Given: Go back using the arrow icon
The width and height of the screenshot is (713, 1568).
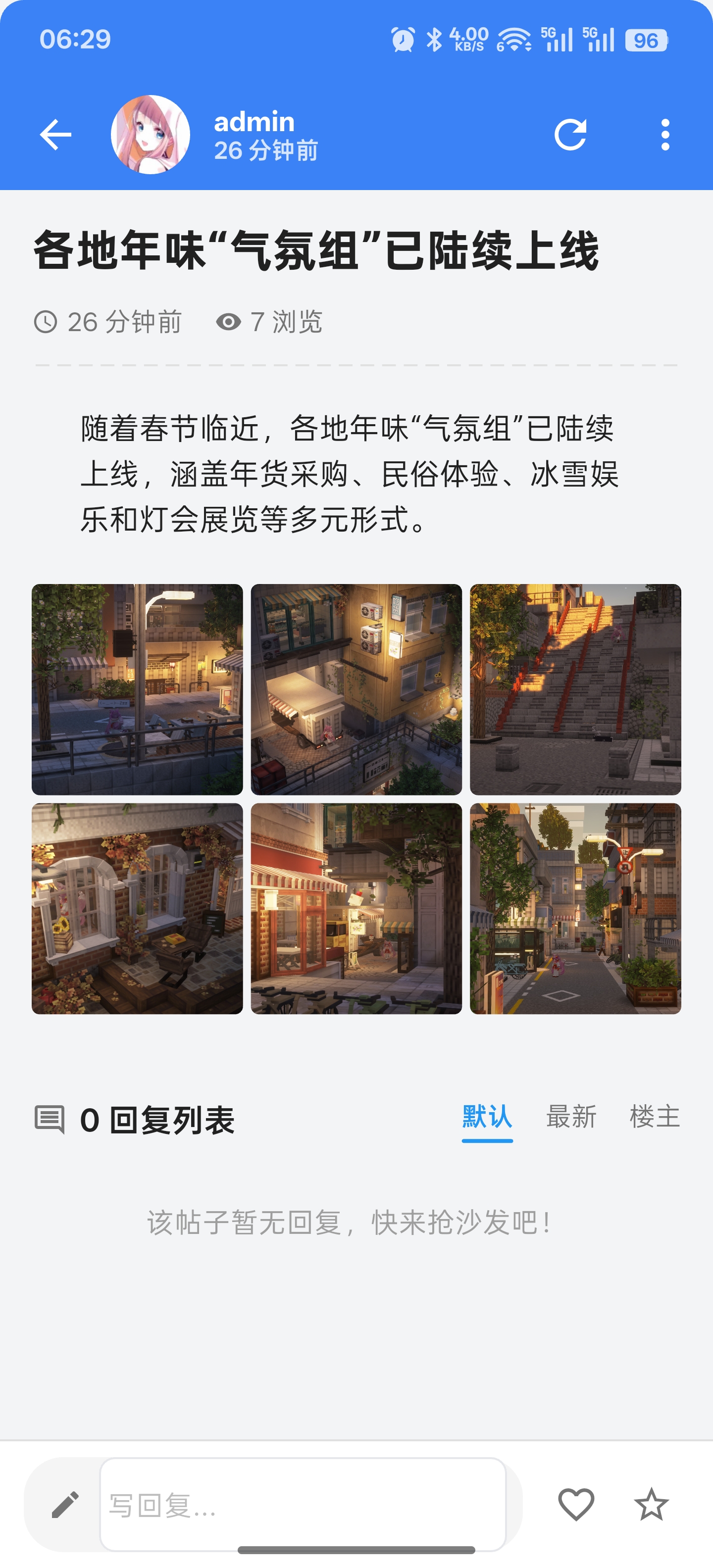Looking at the screenshot, I should click(55, 135).
